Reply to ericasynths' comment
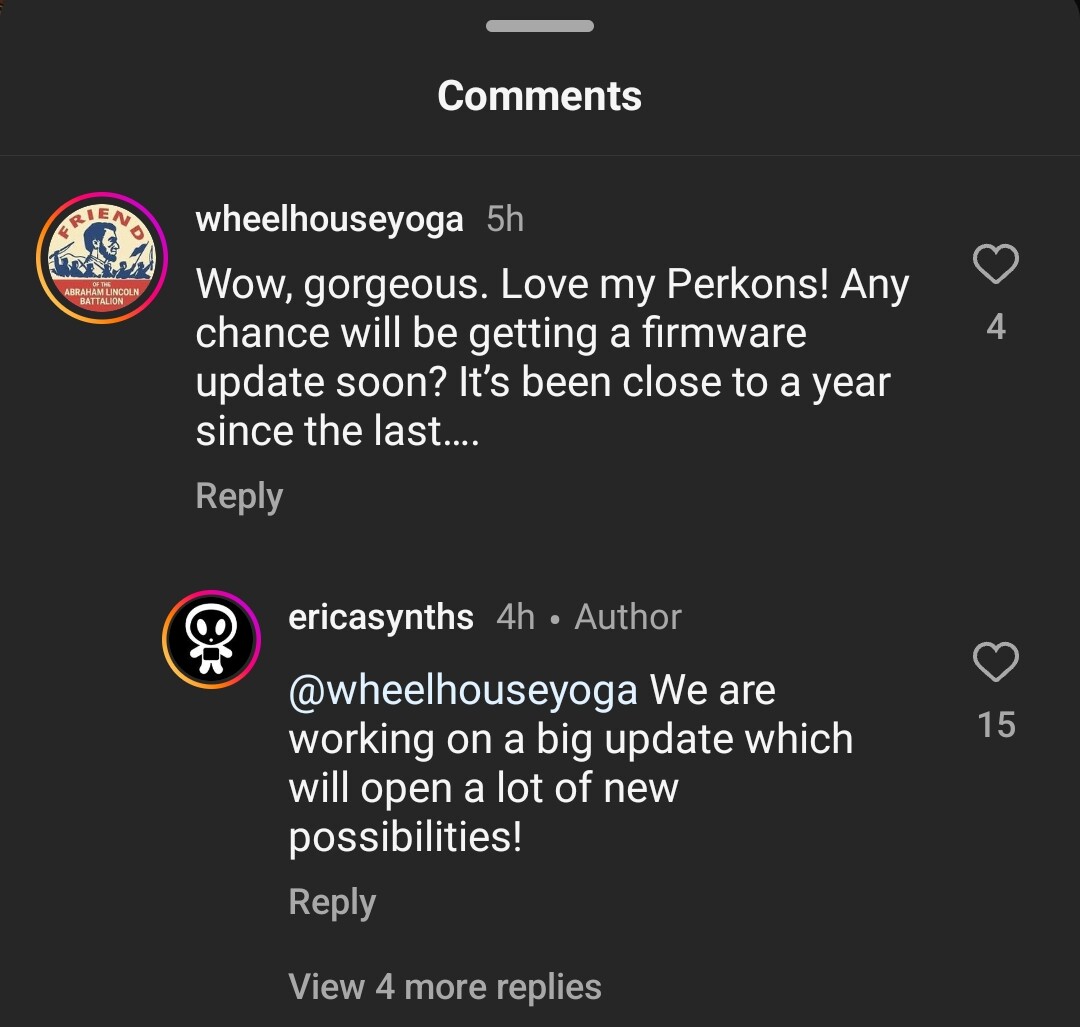This screenshot has height=1027, width=1080. point(332,902)
